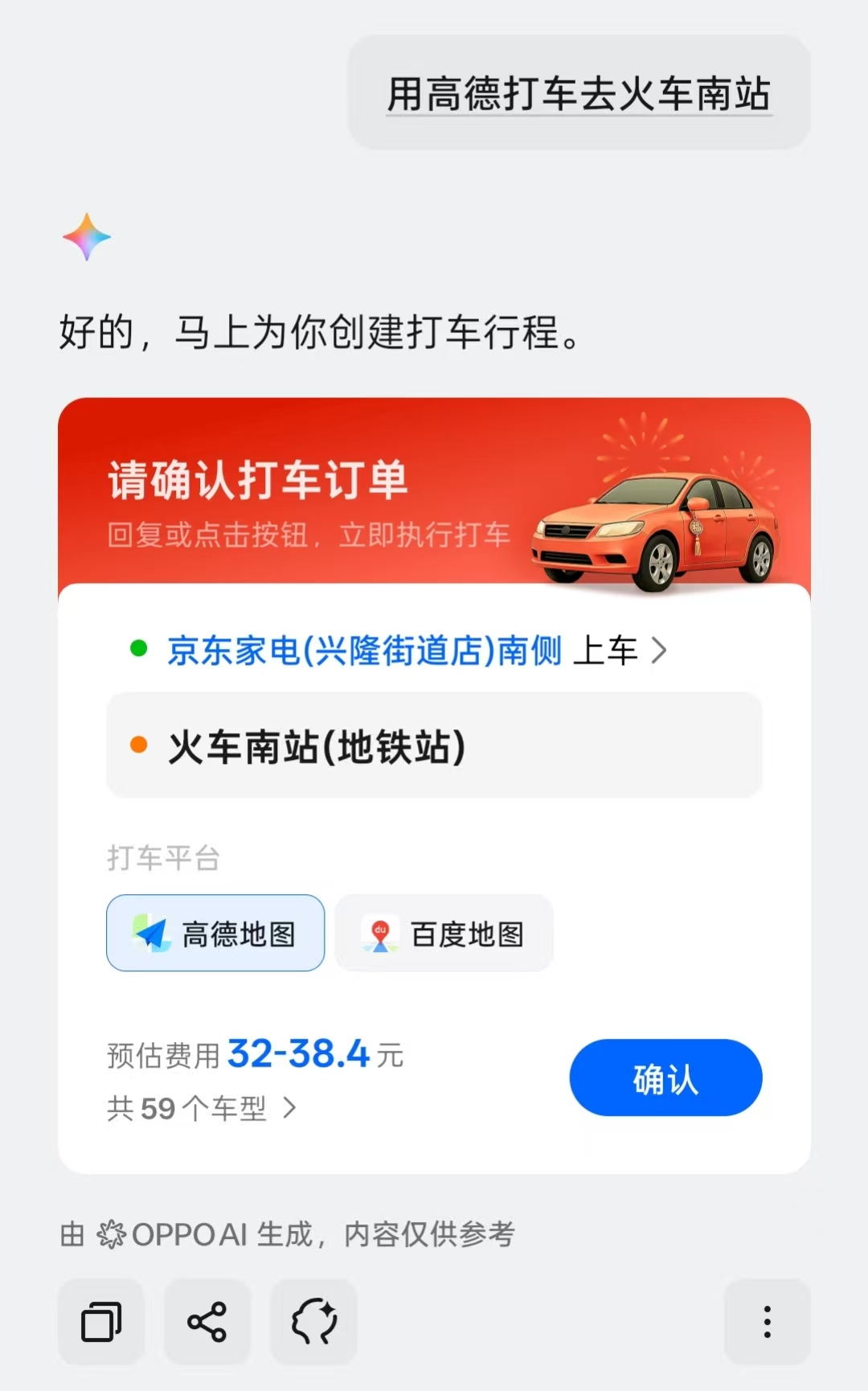
Task: Select 高德地图 as ride platform
Action: click(x=215, y=933)
